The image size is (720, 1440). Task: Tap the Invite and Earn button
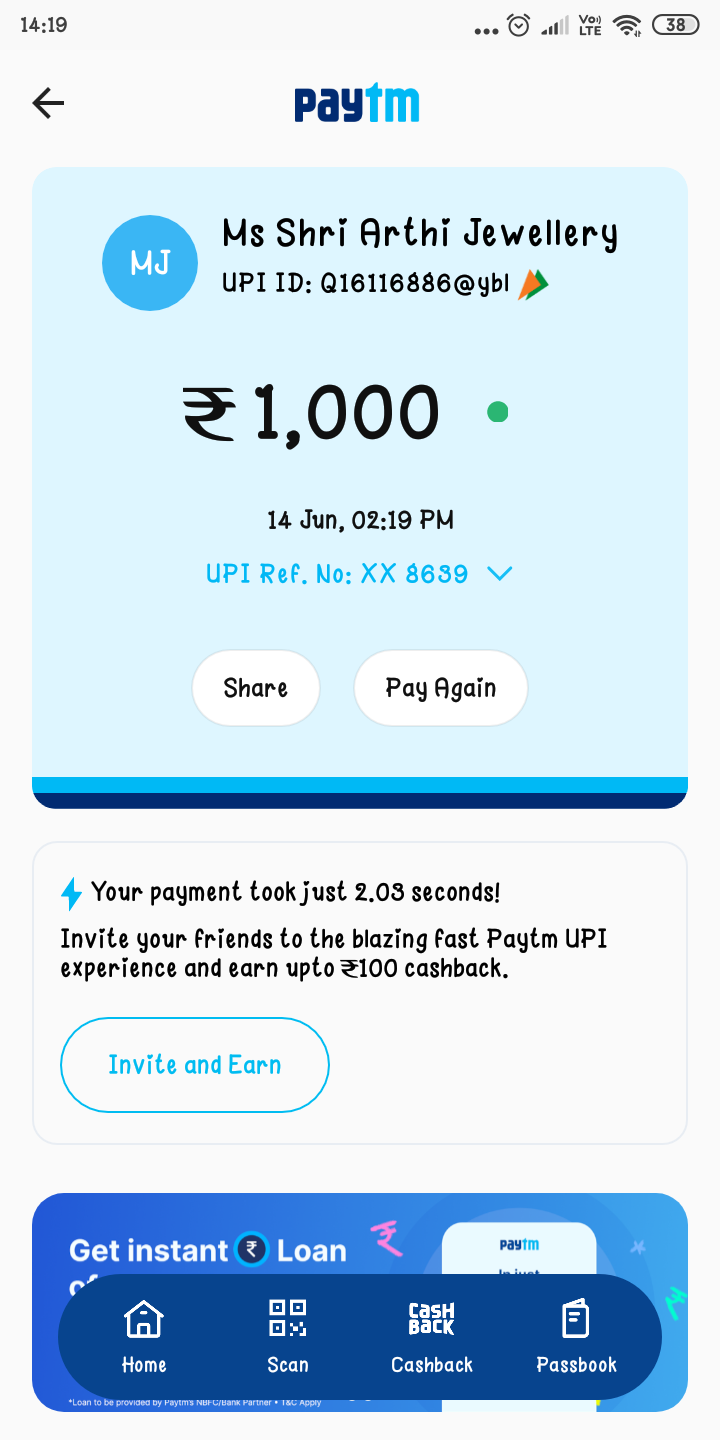(x=195, y=1065)
